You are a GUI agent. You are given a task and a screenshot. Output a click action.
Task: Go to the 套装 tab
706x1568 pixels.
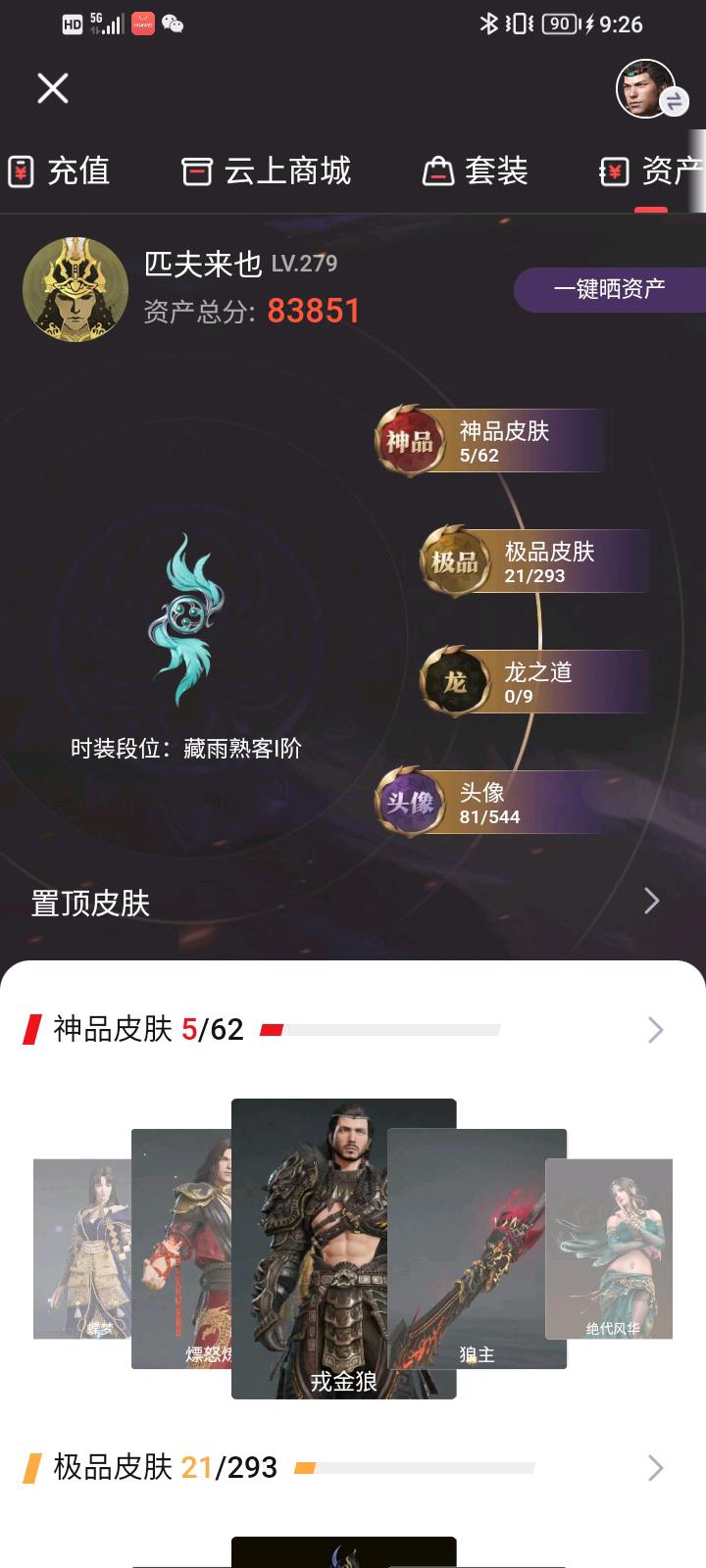point(477,171)
